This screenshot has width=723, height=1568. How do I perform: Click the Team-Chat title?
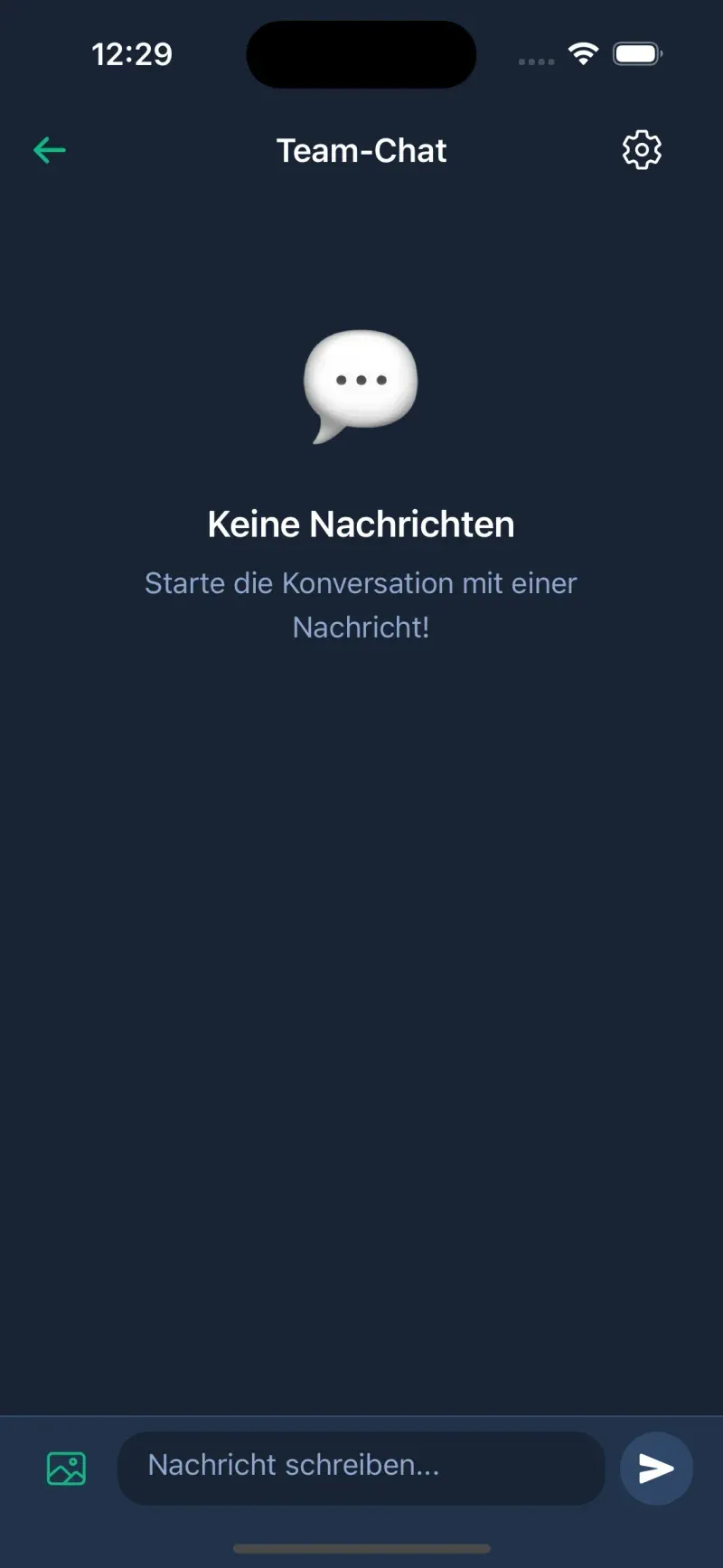tap(361, 150)
